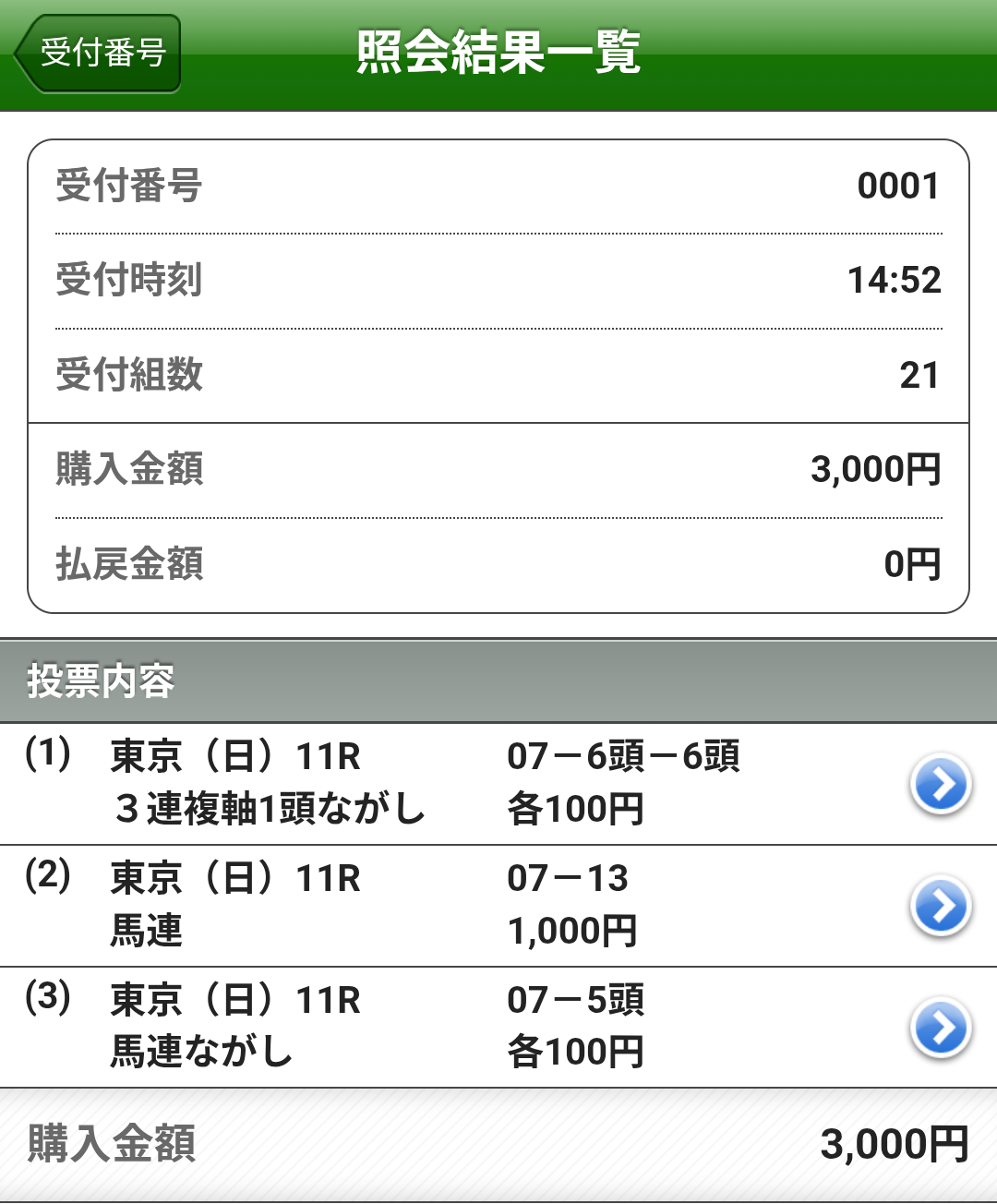Open bet (1) 3連複軸1頭ながし details
The width and height of the screenshot is (997, 1204).
pyautogui.click(x=940, y=785)
